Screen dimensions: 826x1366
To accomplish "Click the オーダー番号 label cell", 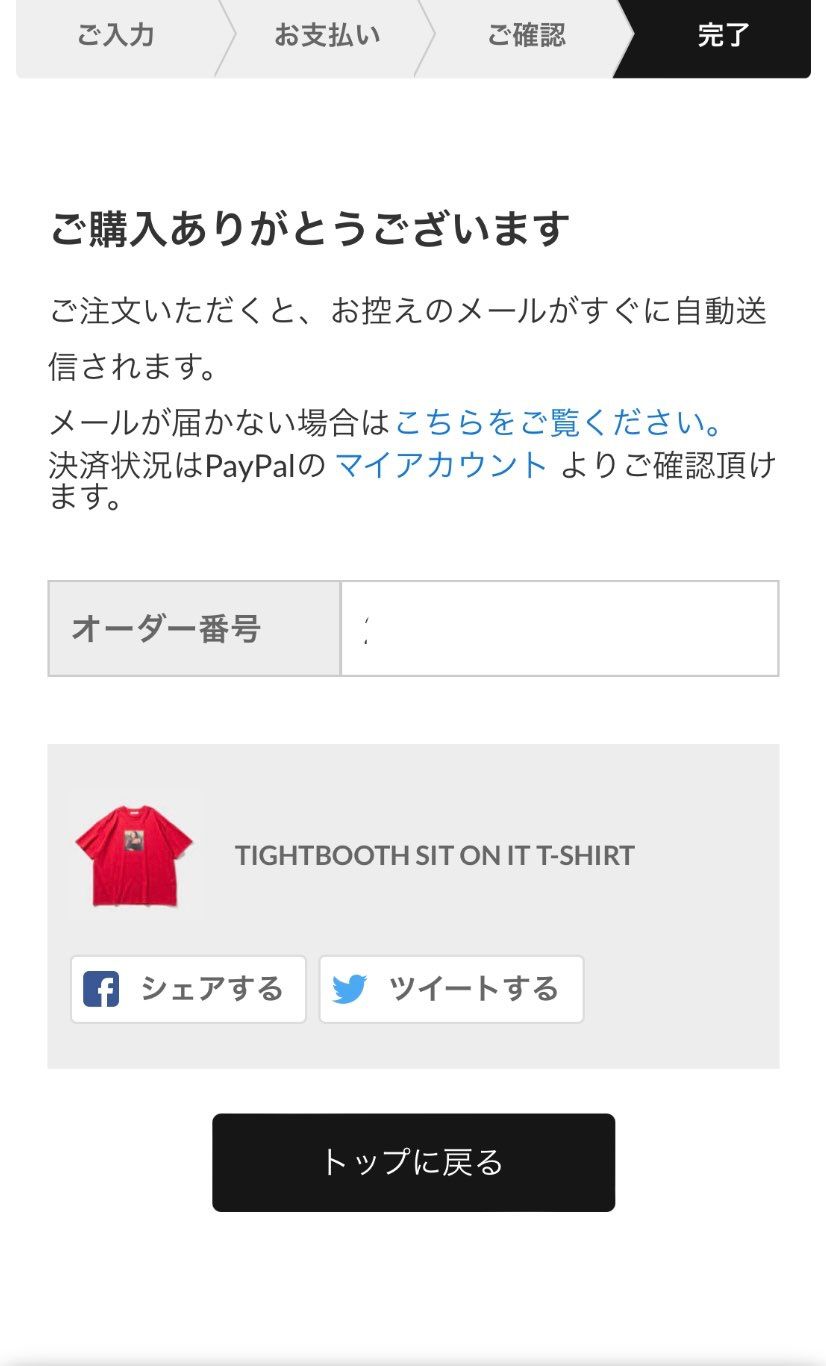I will tap(193, 629).
